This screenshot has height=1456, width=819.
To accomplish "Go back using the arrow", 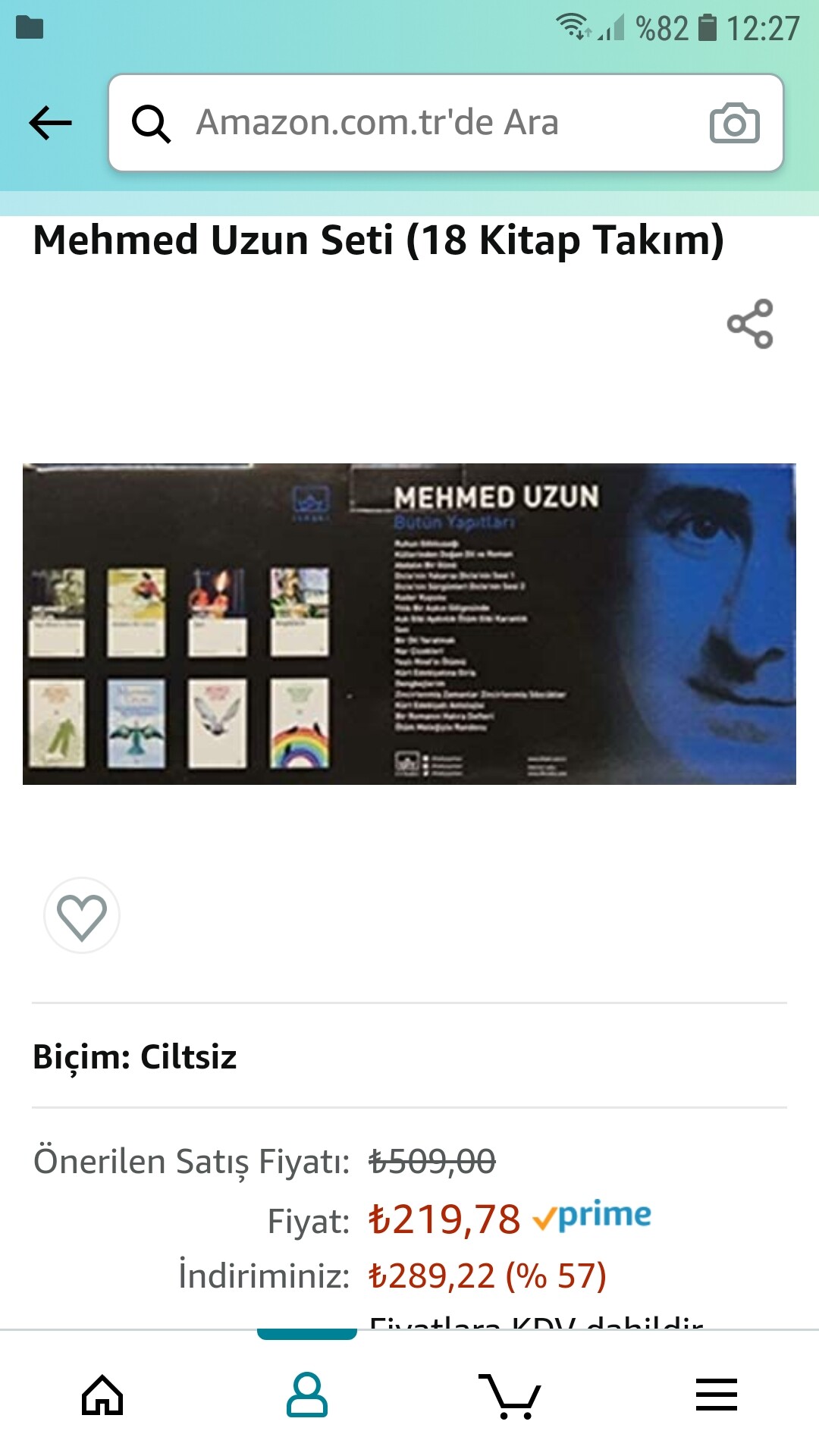I will coord(50,123).
